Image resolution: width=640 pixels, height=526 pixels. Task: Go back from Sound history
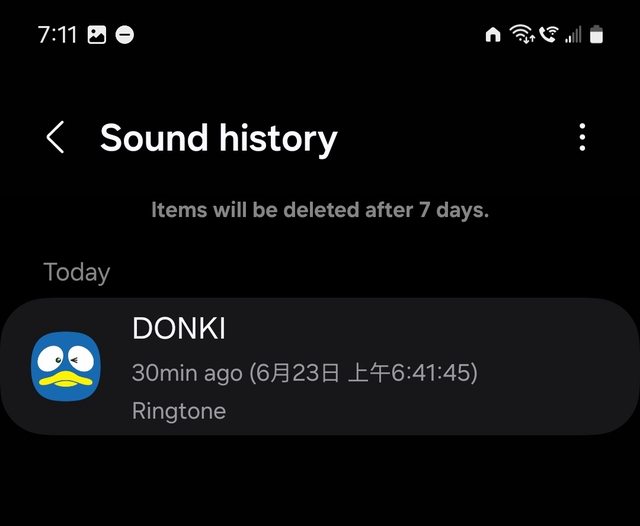55,138
